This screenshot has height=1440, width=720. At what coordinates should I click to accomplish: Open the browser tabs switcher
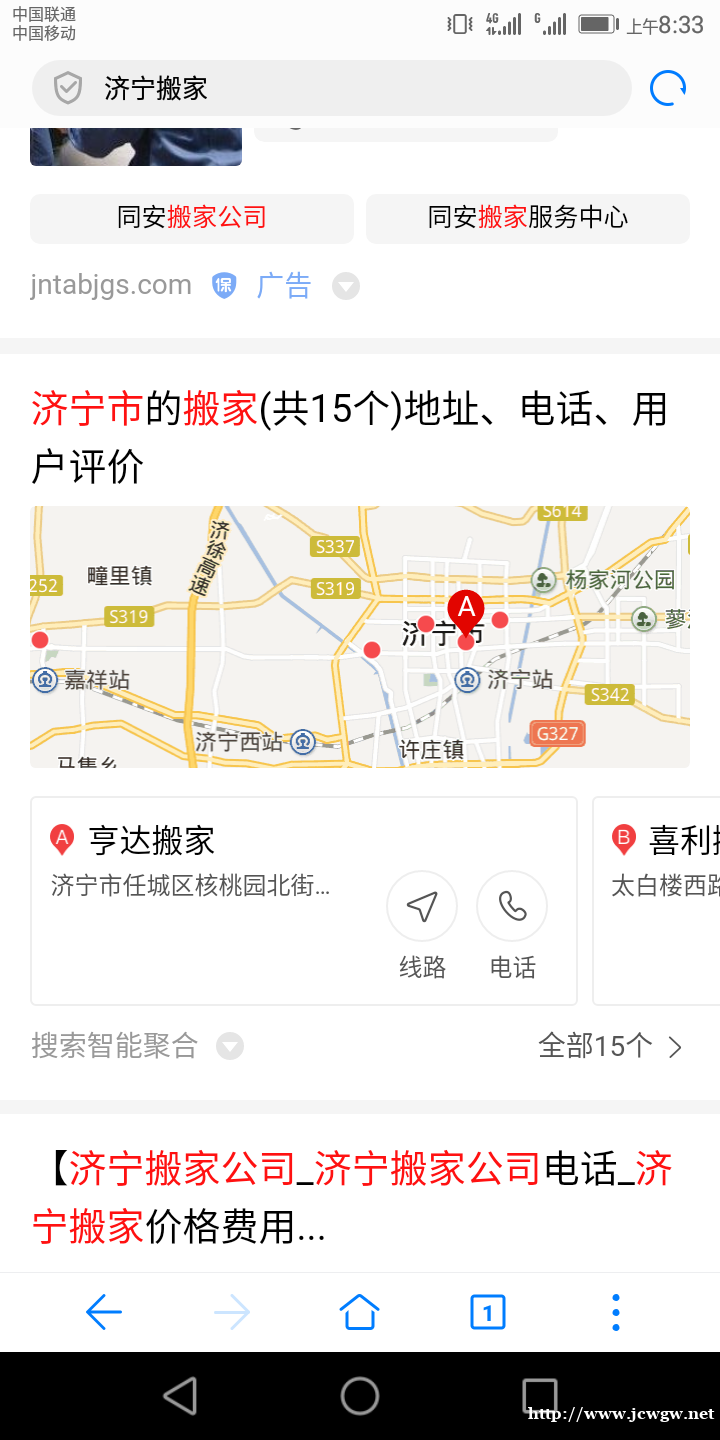pyautogui.click(x=488, y=1312)
